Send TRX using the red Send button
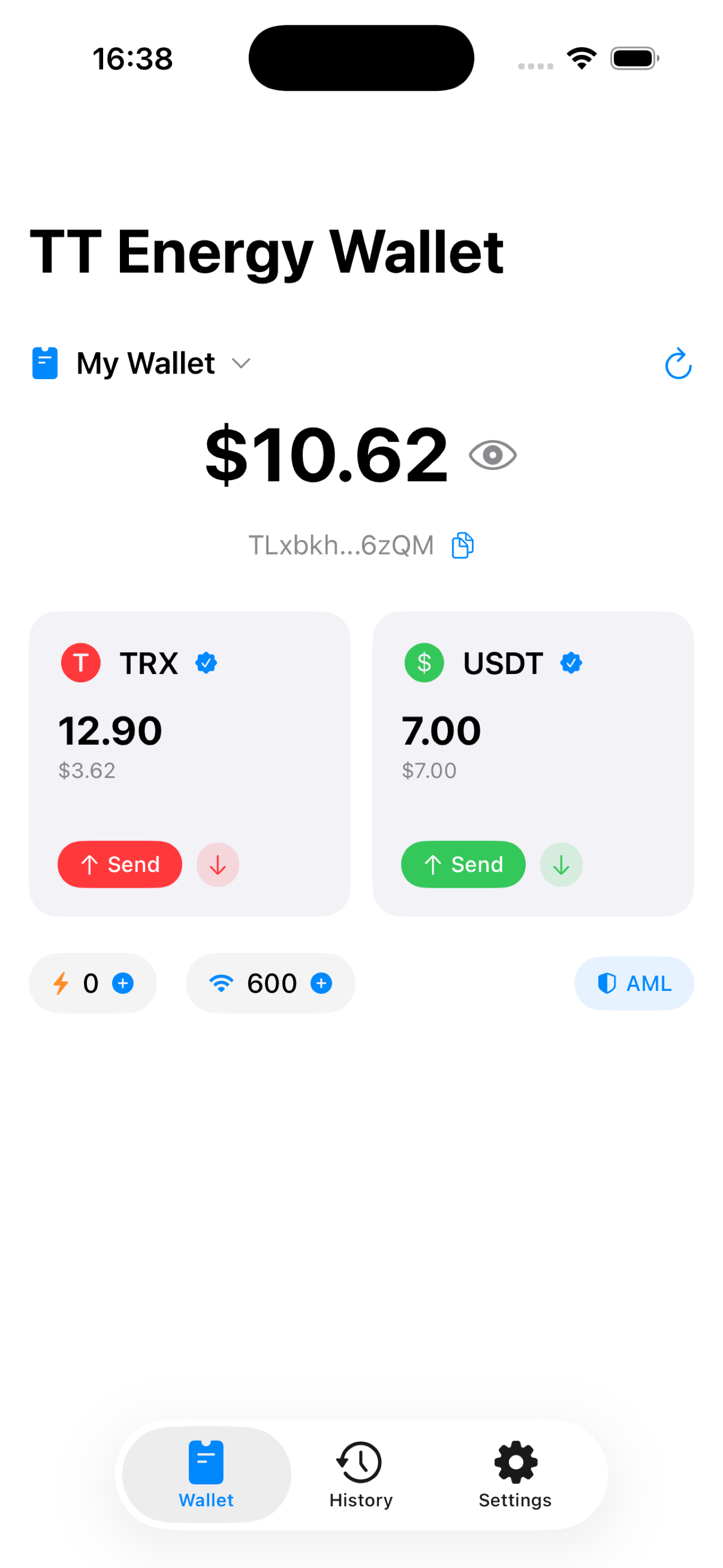Screen dimensions: 723x1568 (x=119, y=864)
